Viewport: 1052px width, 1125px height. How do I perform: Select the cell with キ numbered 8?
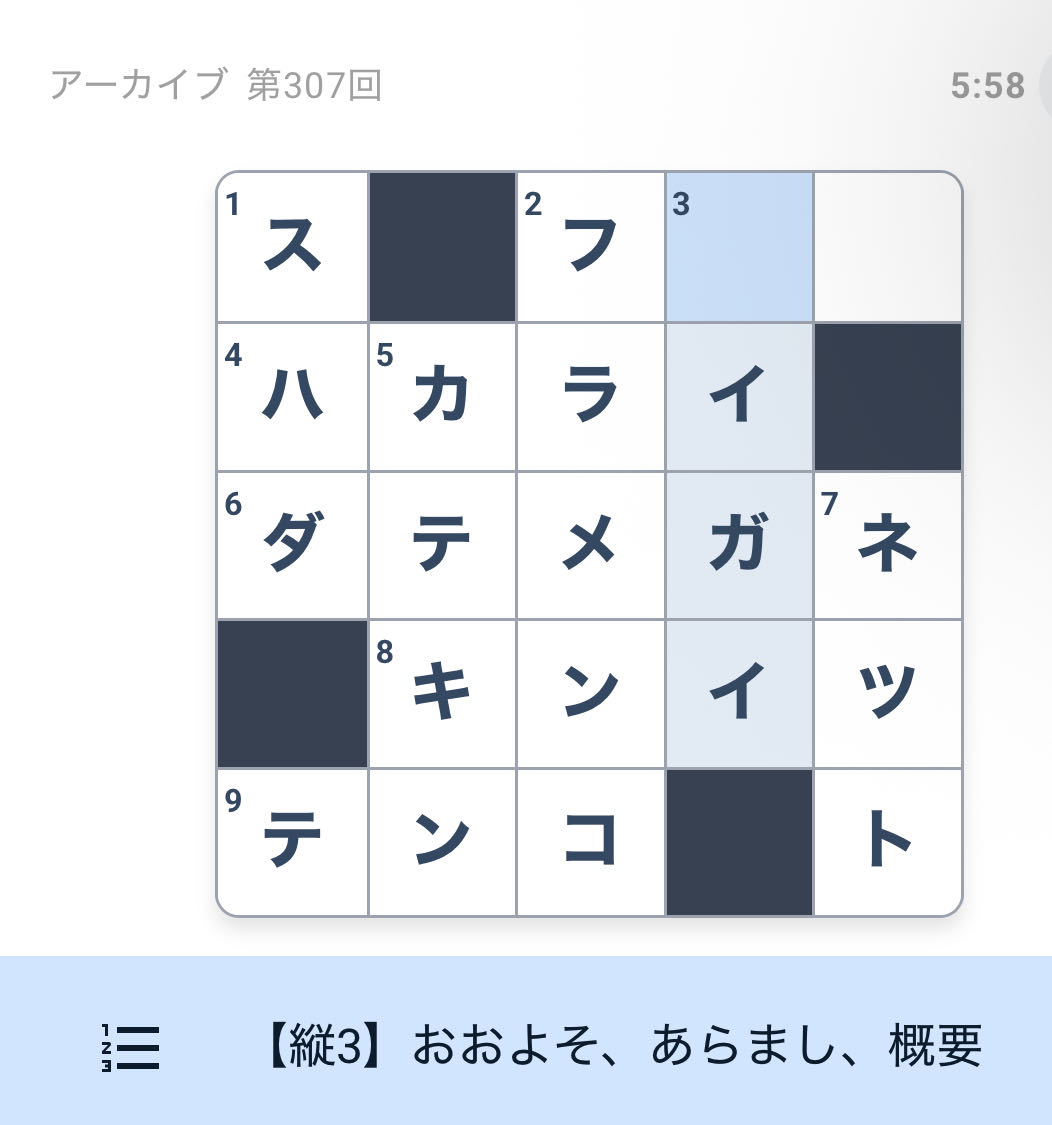click(x=442, y=694)
